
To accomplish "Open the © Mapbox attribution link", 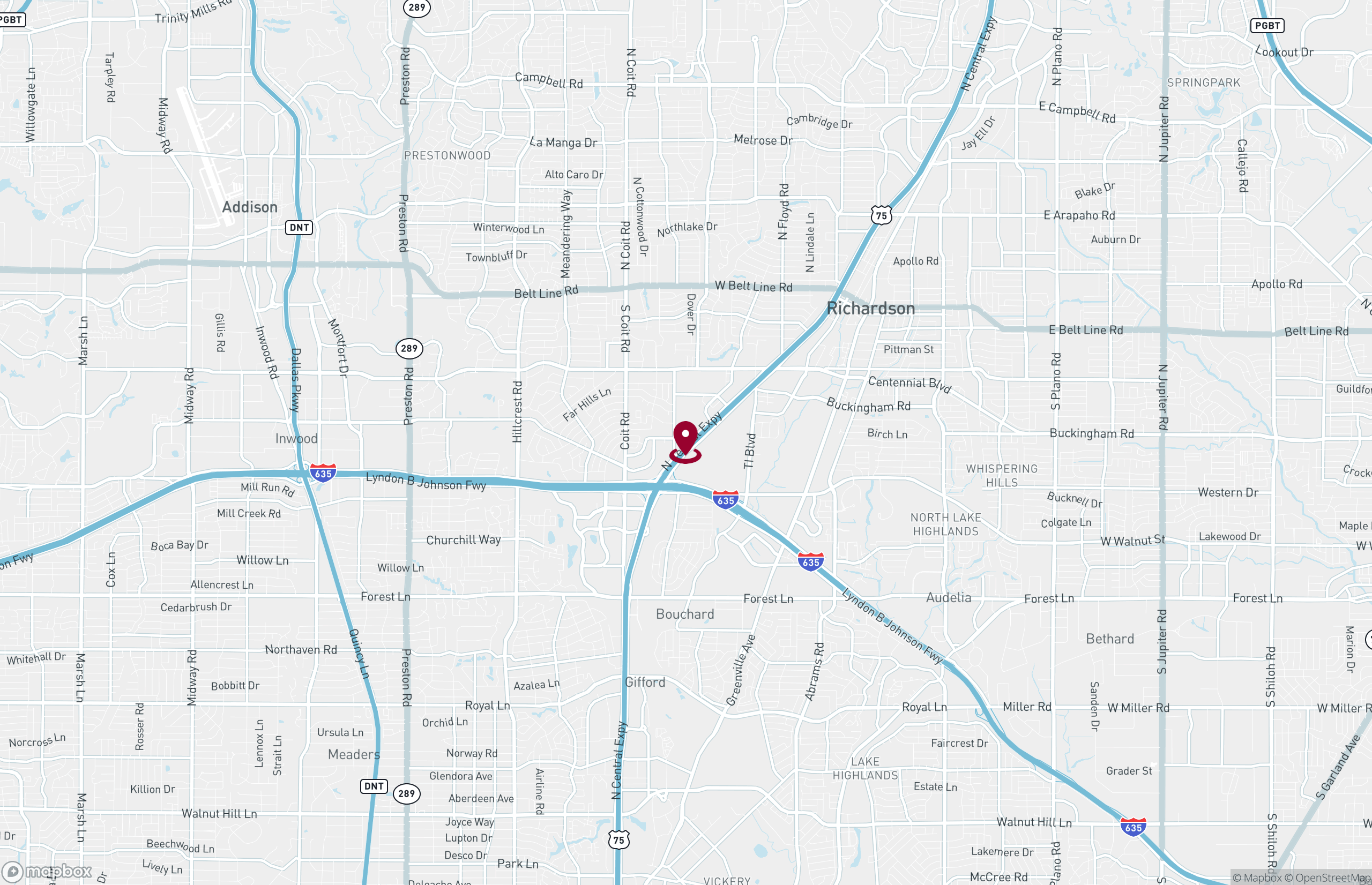I will pyautogui.click(x=1257, y=877).
